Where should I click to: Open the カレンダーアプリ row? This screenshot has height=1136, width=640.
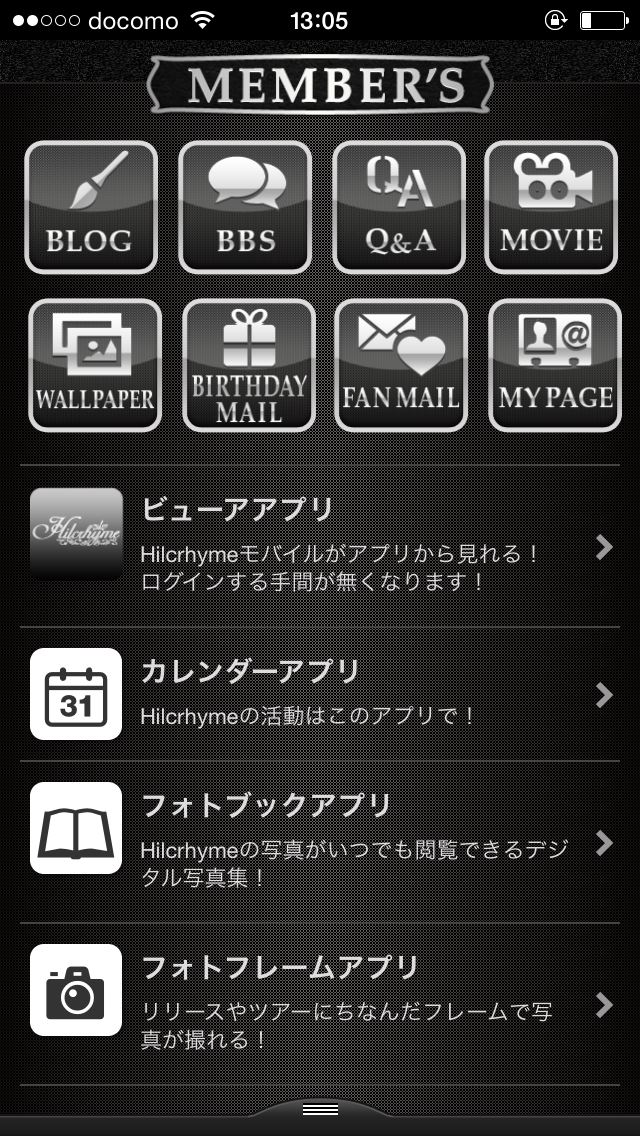(320, 694)
